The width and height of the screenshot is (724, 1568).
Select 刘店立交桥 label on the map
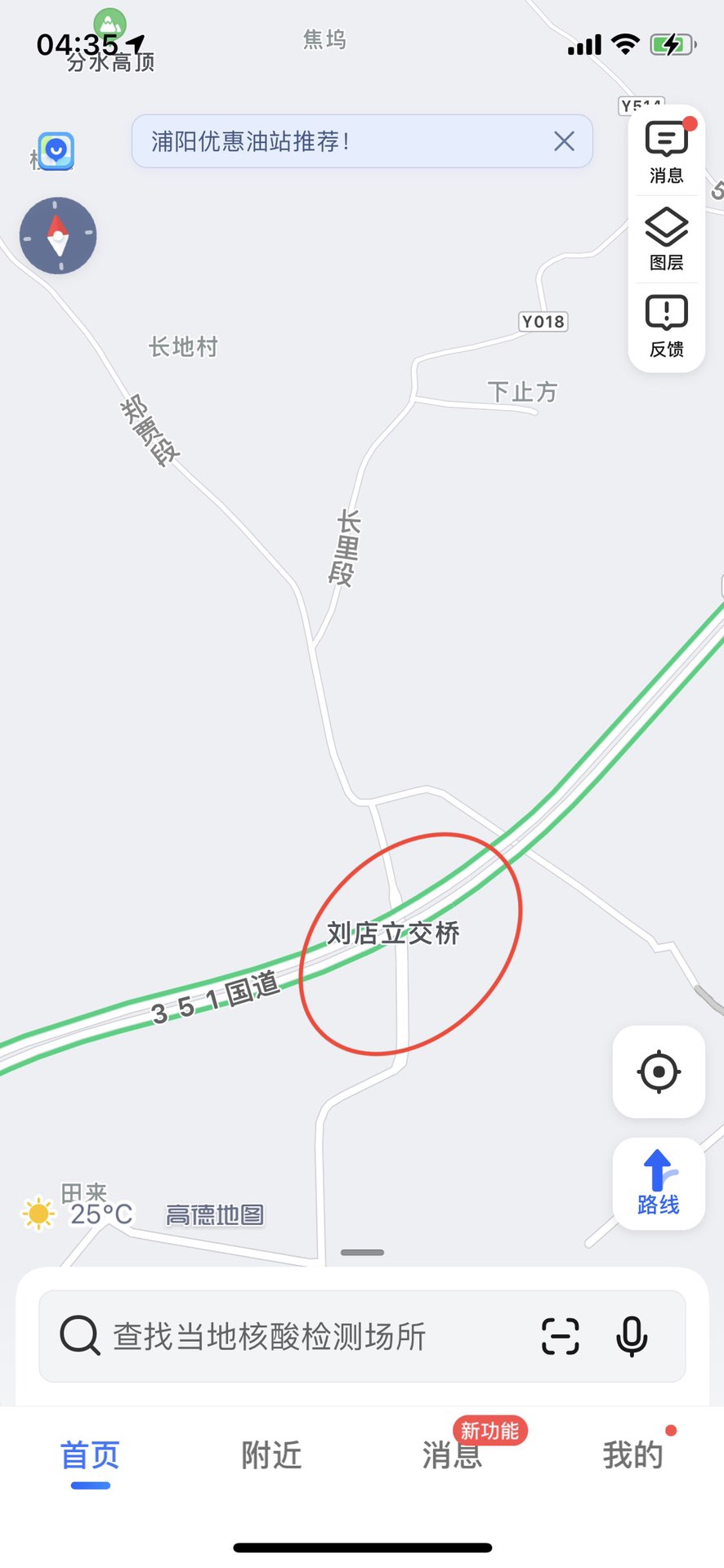(x=393, y=933)
